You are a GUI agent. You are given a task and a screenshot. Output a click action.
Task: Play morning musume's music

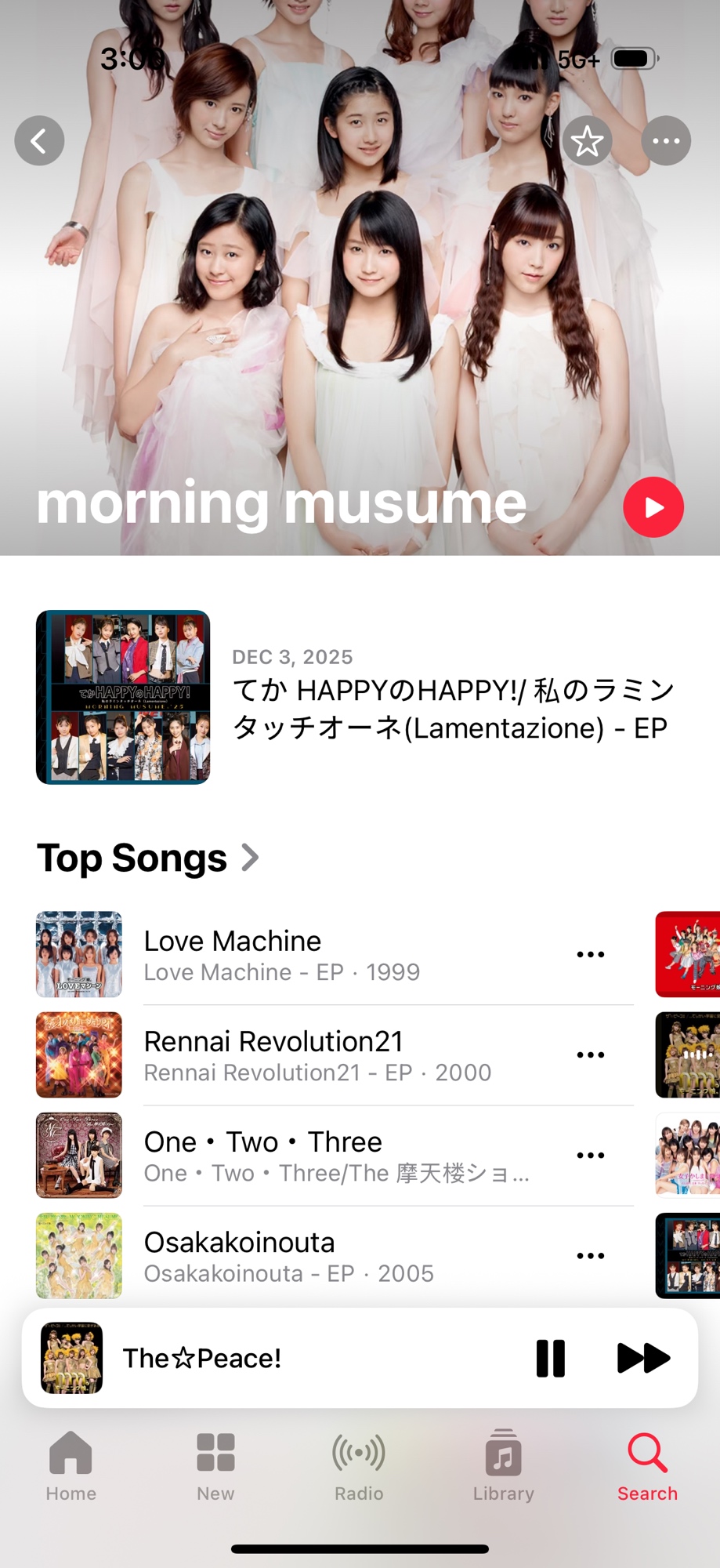[x=653, y=507]
